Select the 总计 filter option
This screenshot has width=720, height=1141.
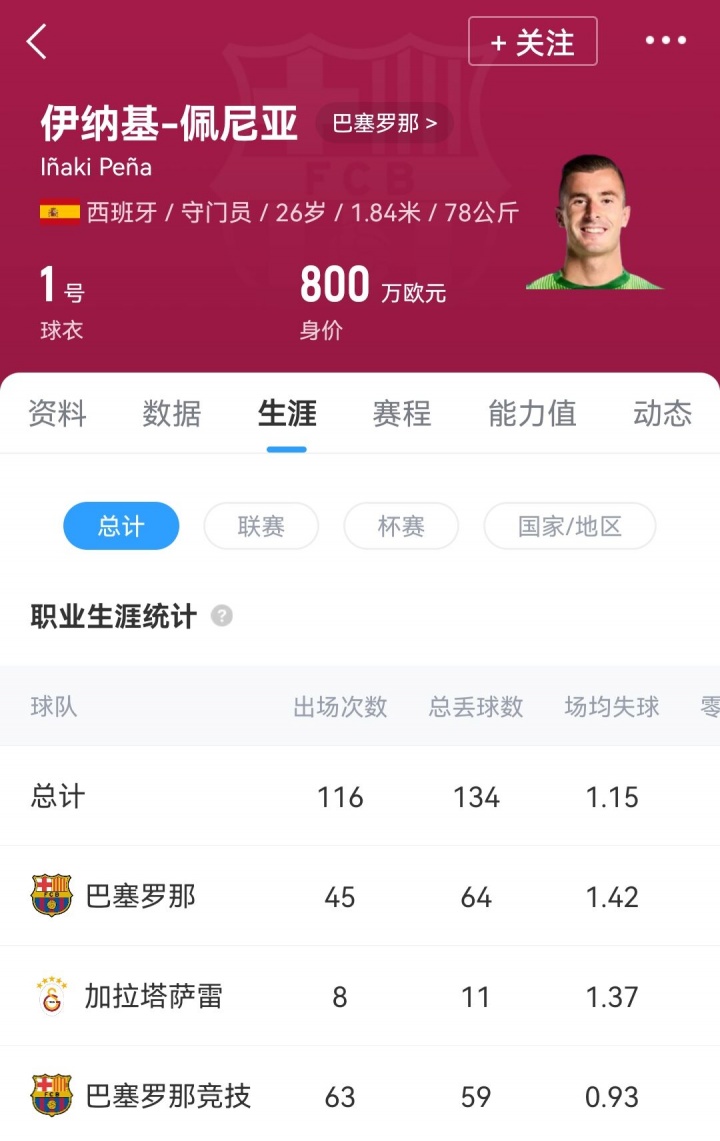pos(121,525)
